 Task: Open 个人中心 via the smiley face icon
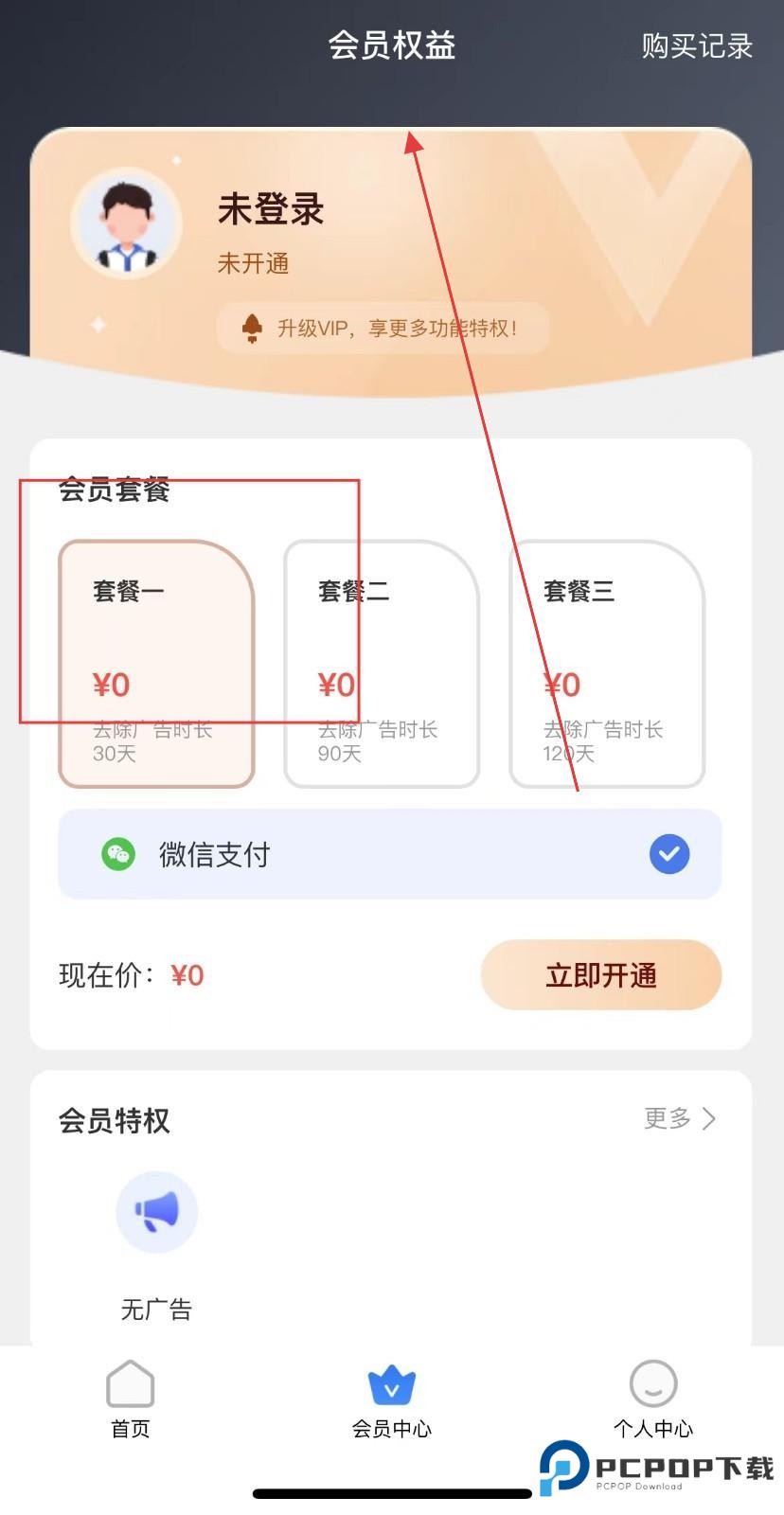tap(653, 1385)
